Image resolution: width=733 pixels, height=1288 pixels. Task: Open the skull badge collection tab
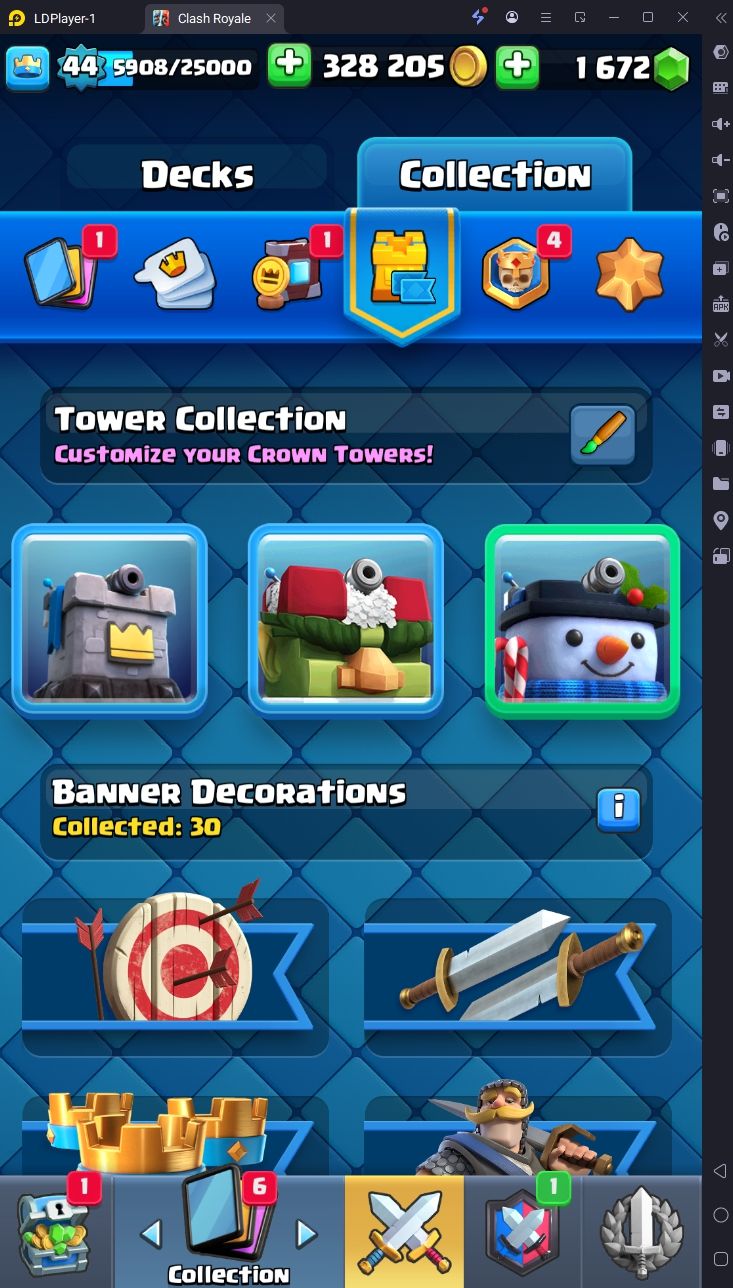pos(515,274)
